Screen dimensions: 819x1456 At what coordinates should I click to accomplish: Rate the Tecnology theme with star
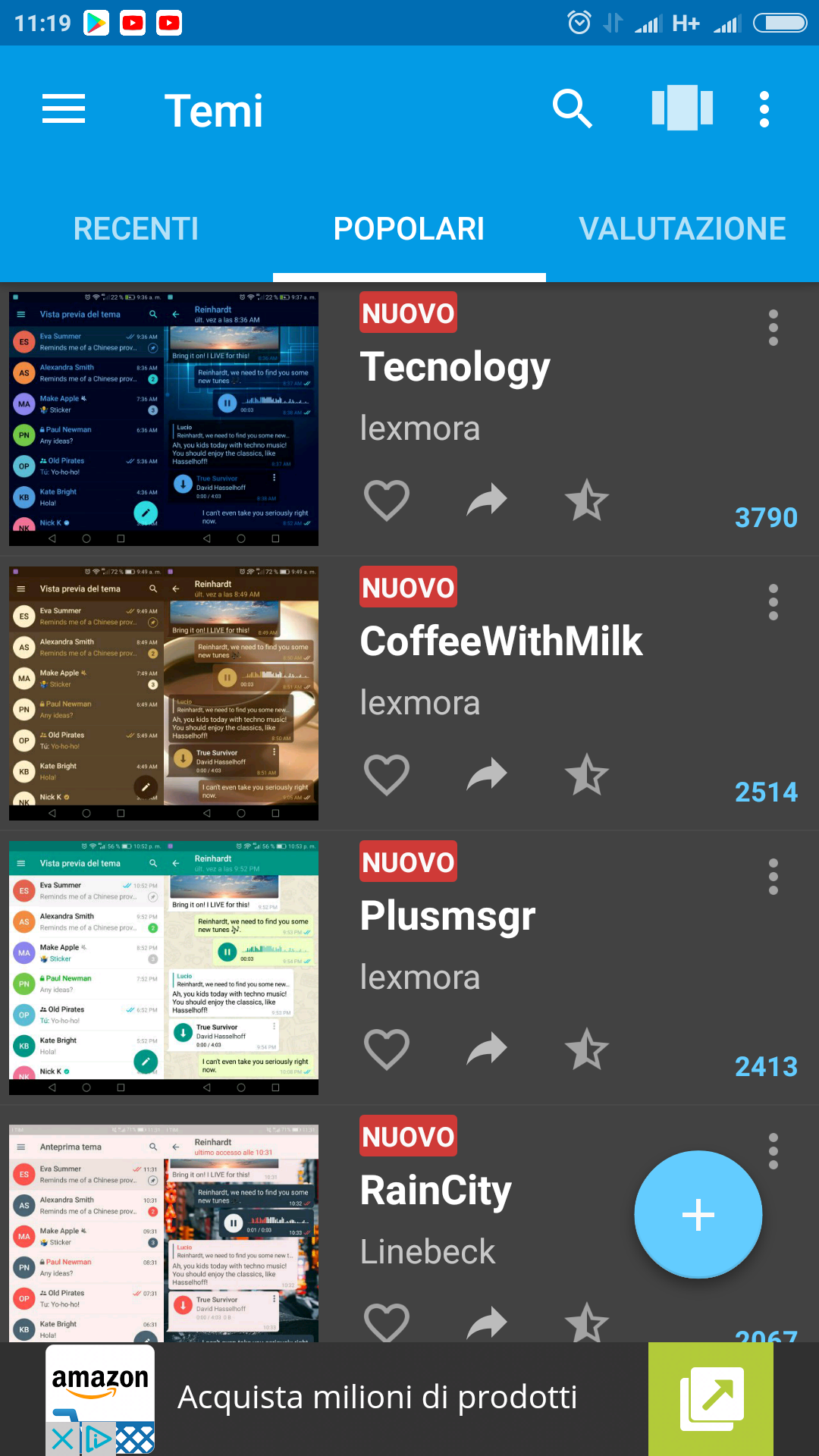(587, 500)
